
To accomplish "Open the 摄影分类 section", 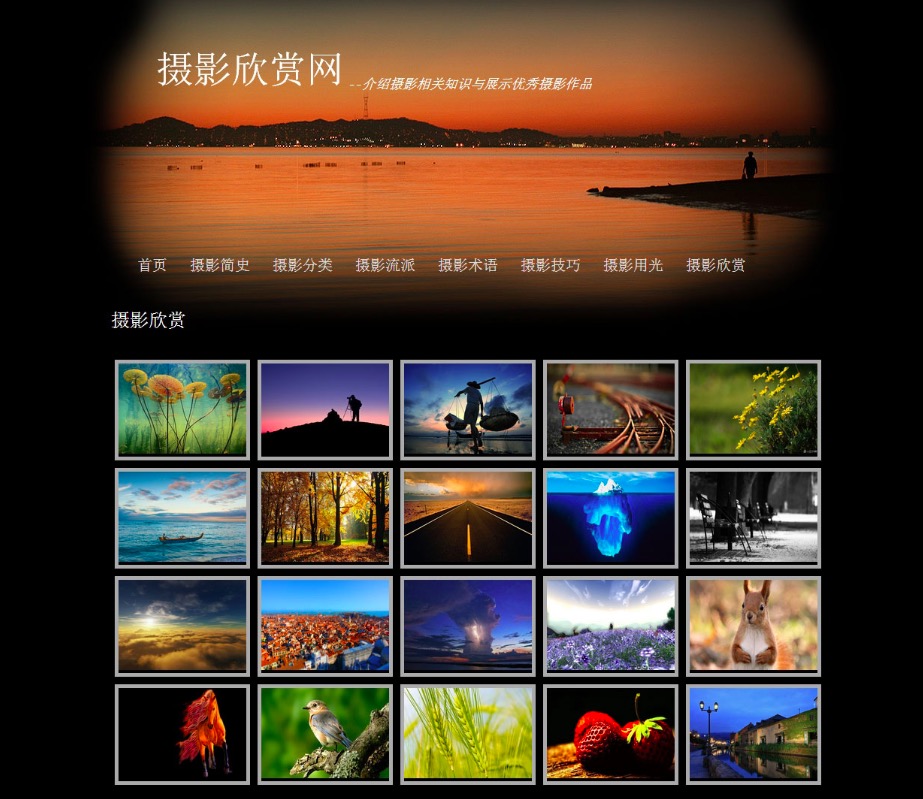I will (x=302, y=265).
